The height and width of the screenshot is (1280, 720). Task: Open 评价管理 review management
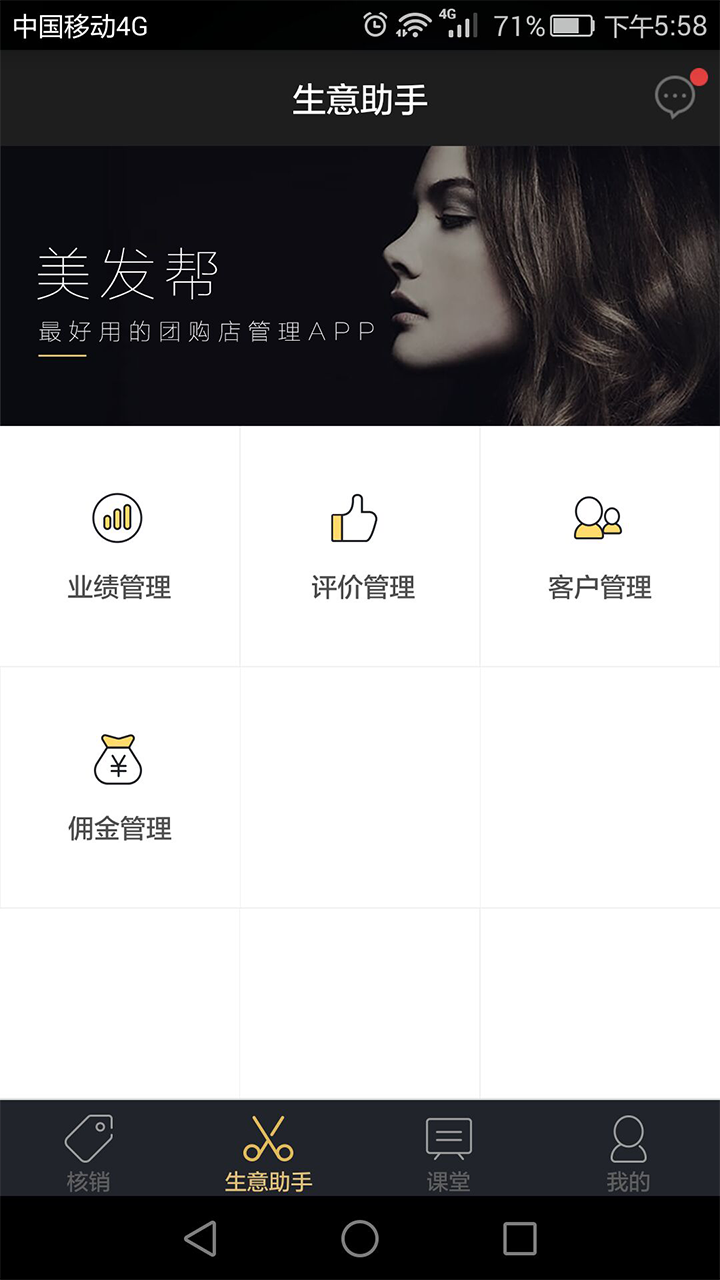pos(360,547)
